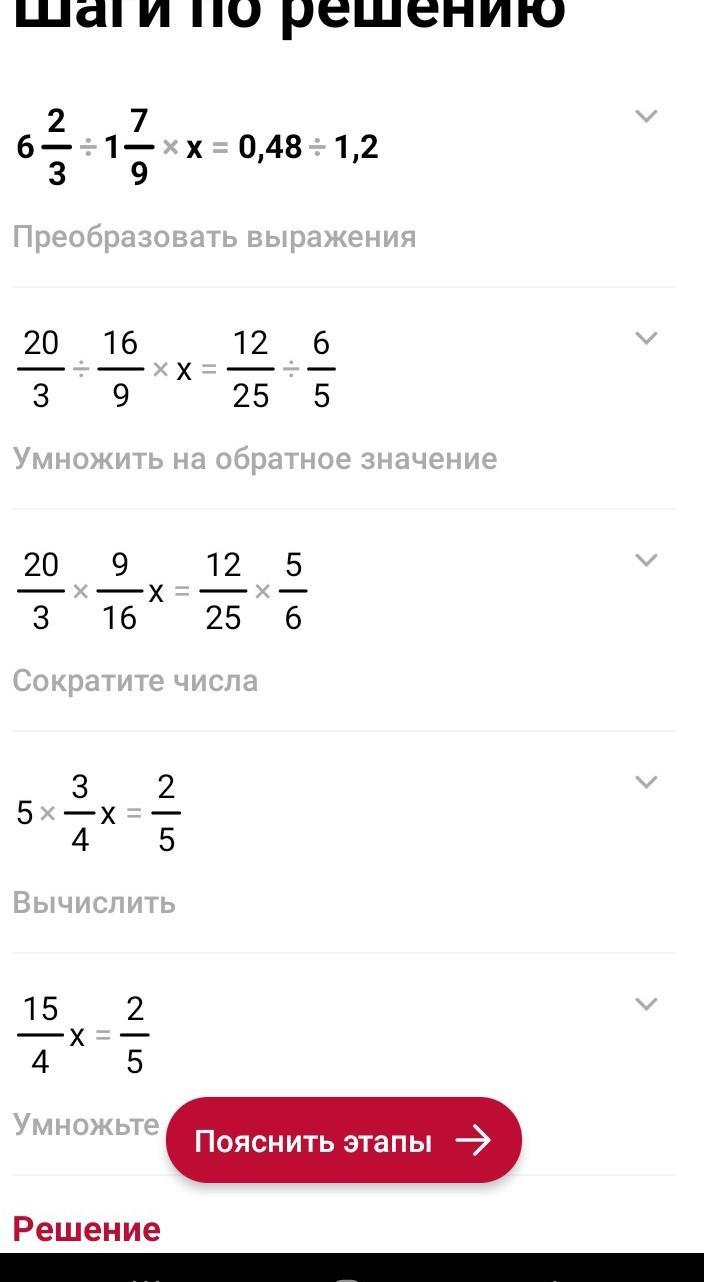
Task: Expand the Умножить на обратное значение step
Action: pyautogui.click(x=647, y=338)
